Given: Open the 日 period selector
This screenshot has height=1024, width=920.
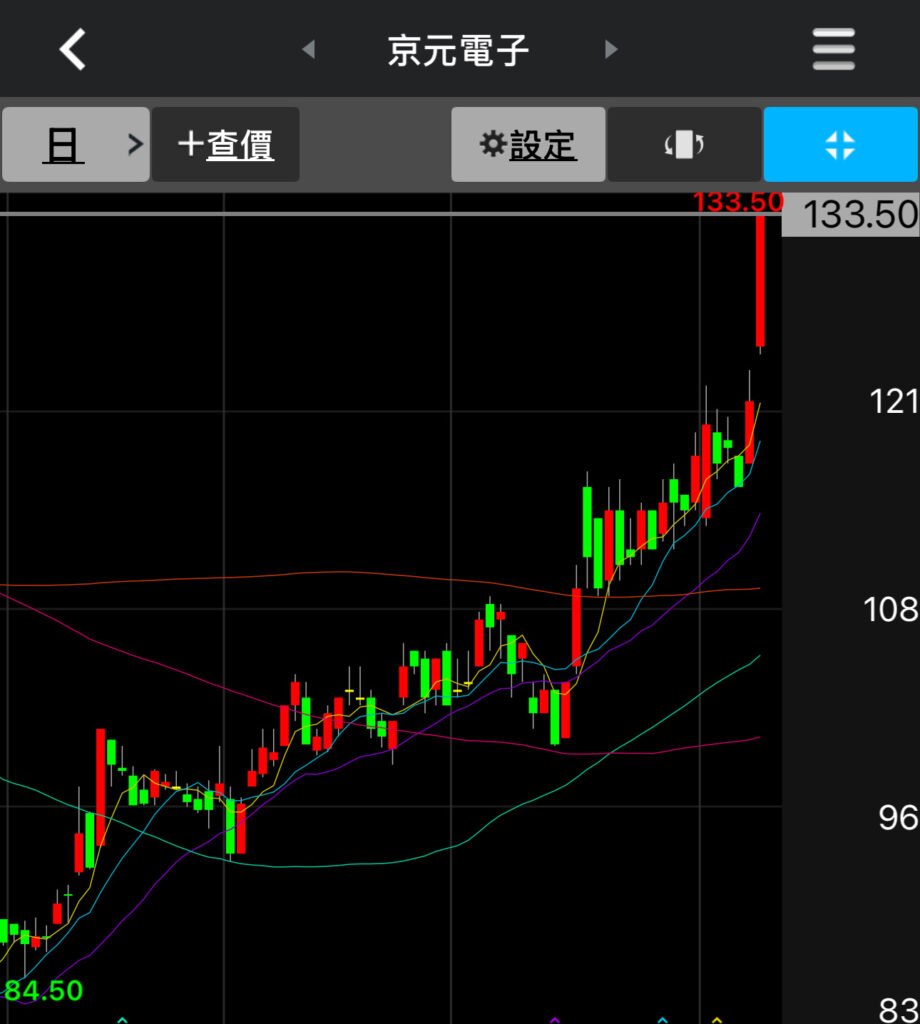Looking at the screenshot, I should [76, 145].
